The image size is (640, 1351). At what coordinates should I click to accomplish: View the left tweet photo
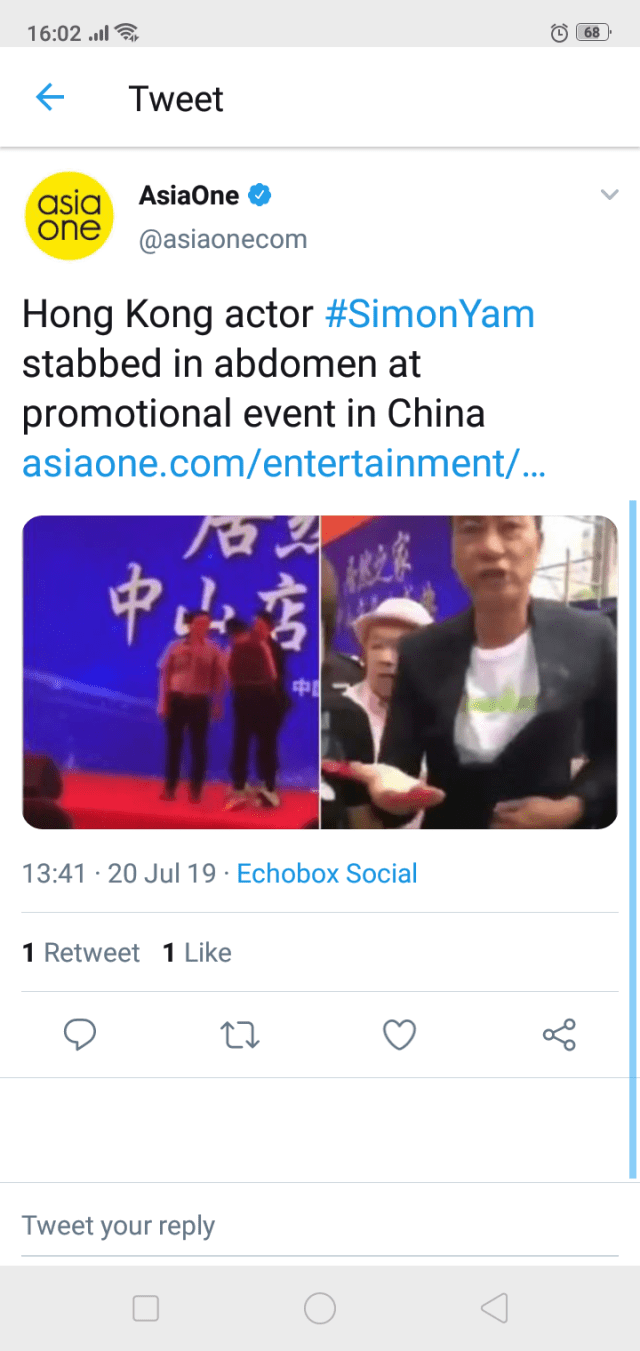[x=170, y=672]
